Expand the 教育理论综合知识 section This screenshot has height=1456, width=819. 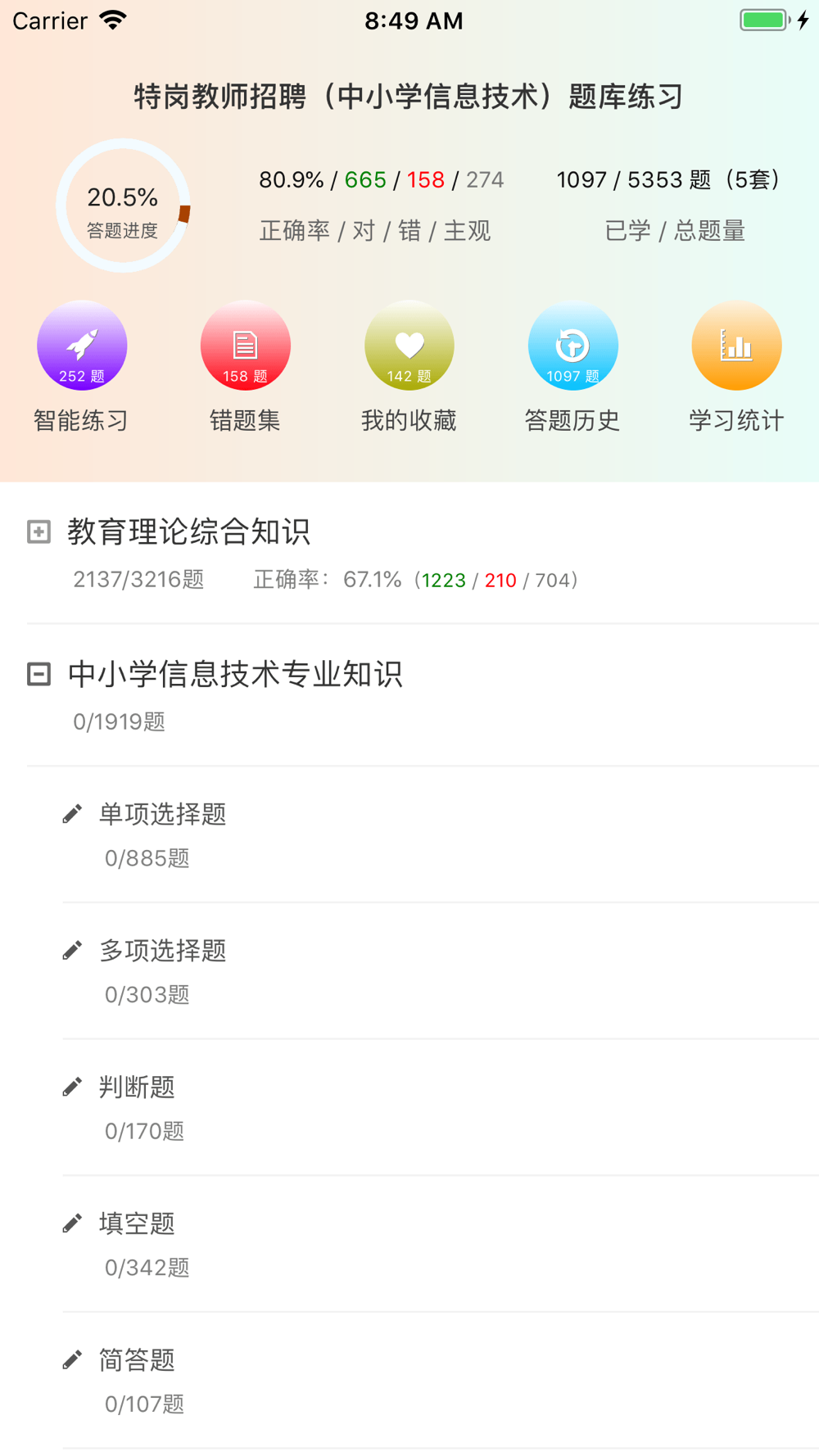[38, 532]
